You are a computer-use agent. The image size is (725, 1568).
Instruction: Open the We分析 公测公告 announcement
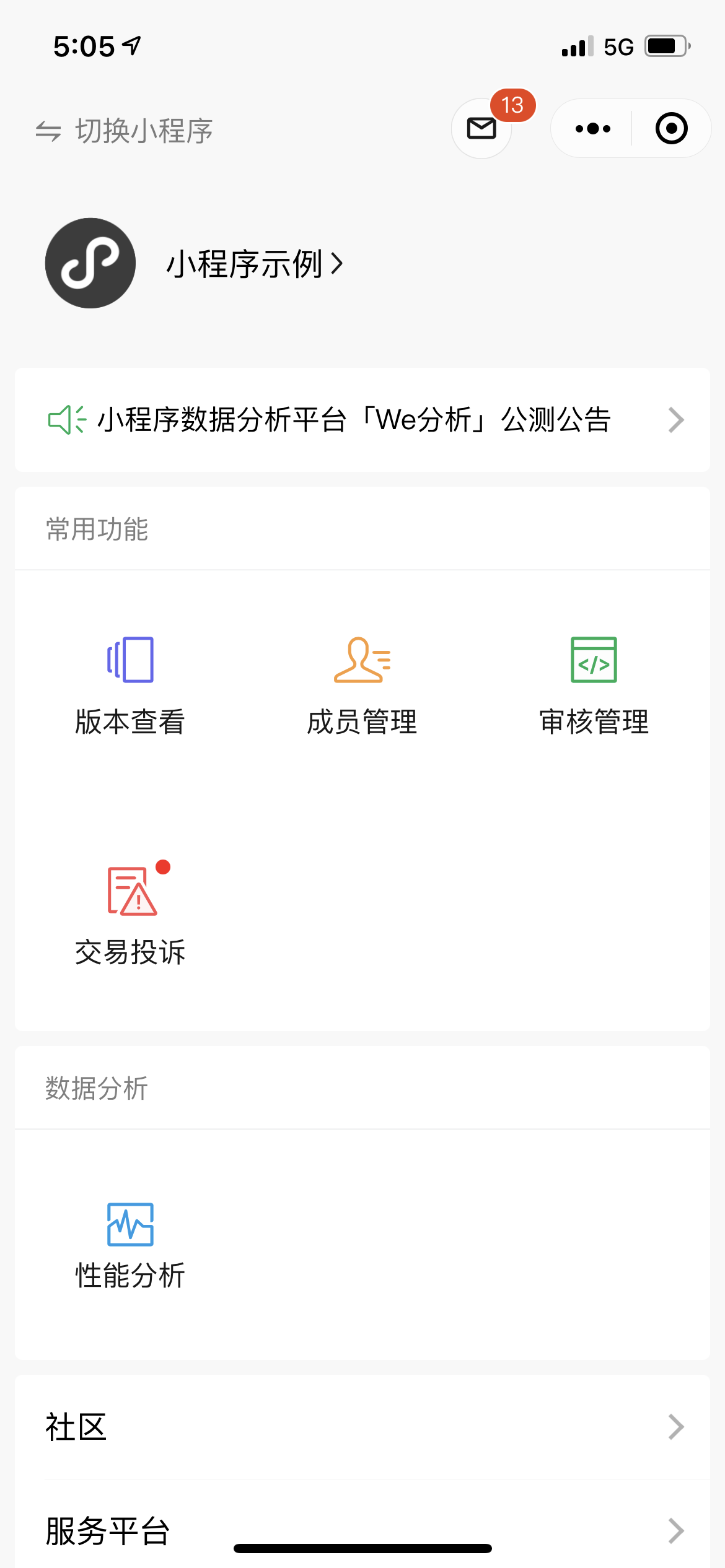(362, 420)
